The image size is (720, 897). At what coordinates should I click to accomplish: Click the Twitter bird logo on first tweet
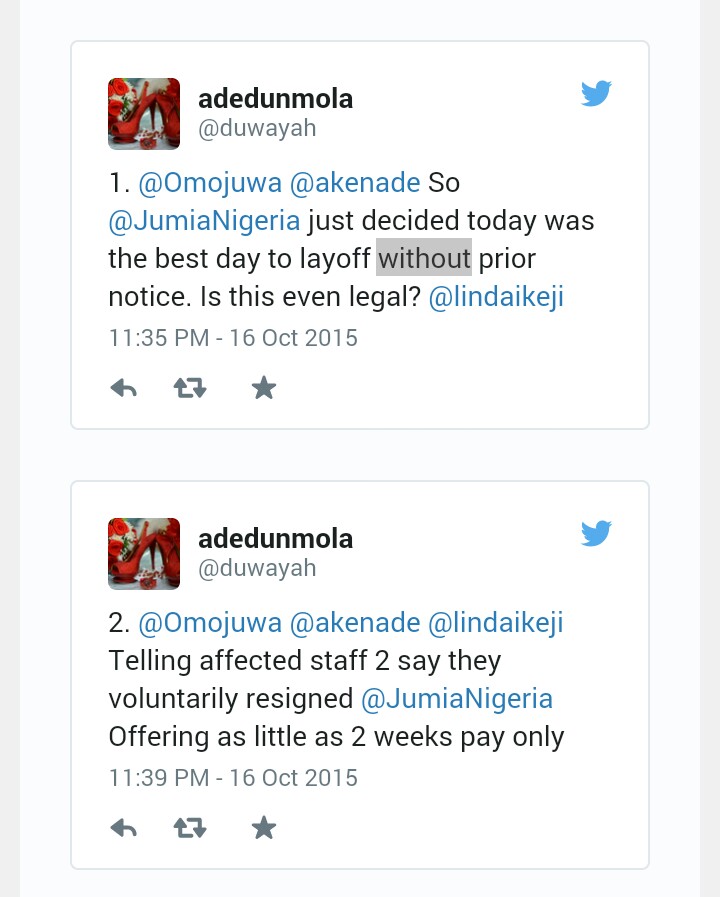(x=596, y=92)
